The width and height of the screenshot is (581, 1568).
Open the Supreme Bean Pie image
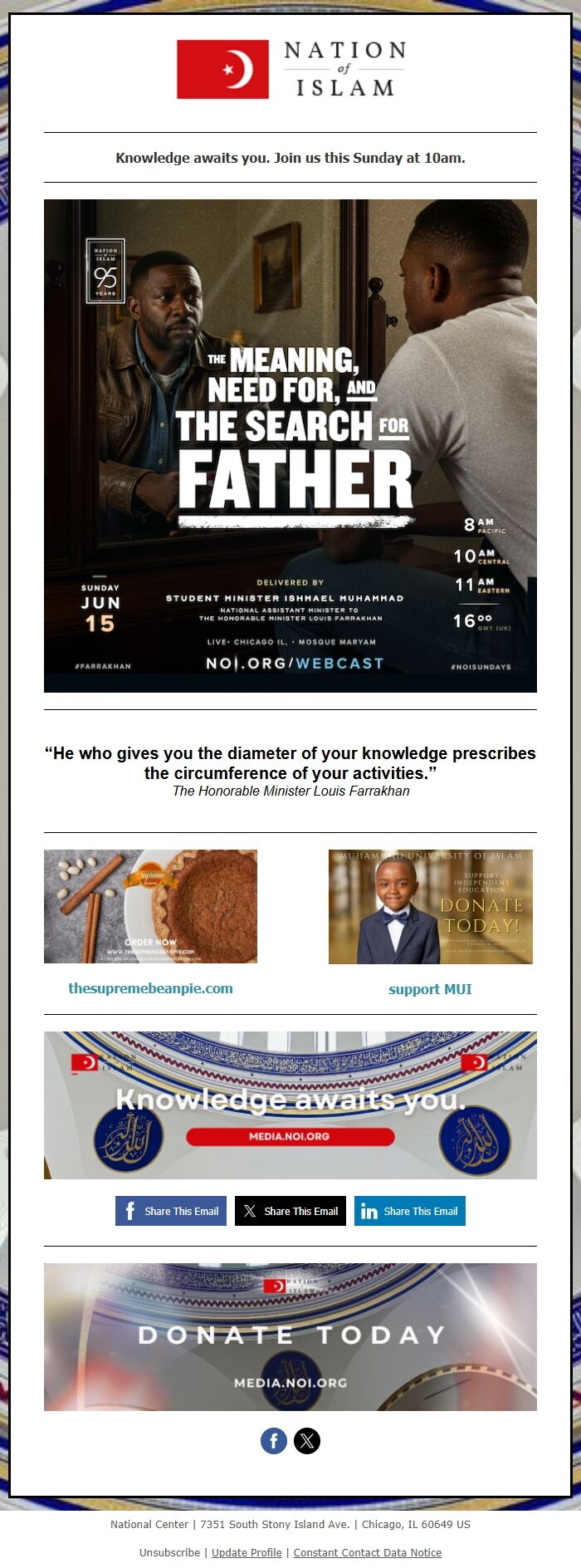pos(150,906)
